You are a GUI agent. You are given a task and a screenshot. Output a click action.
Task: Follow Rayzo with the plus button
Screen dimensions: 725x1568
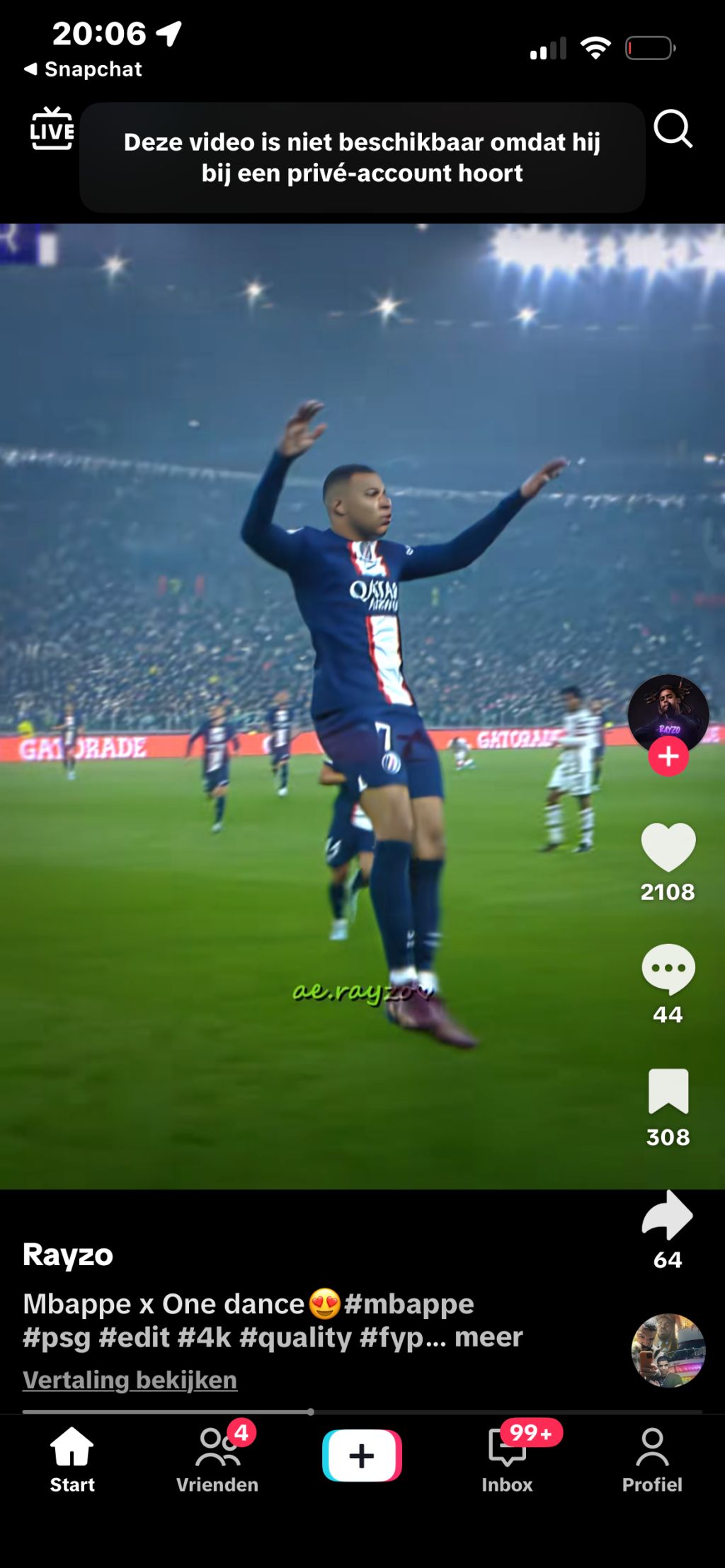coord(668,756)
